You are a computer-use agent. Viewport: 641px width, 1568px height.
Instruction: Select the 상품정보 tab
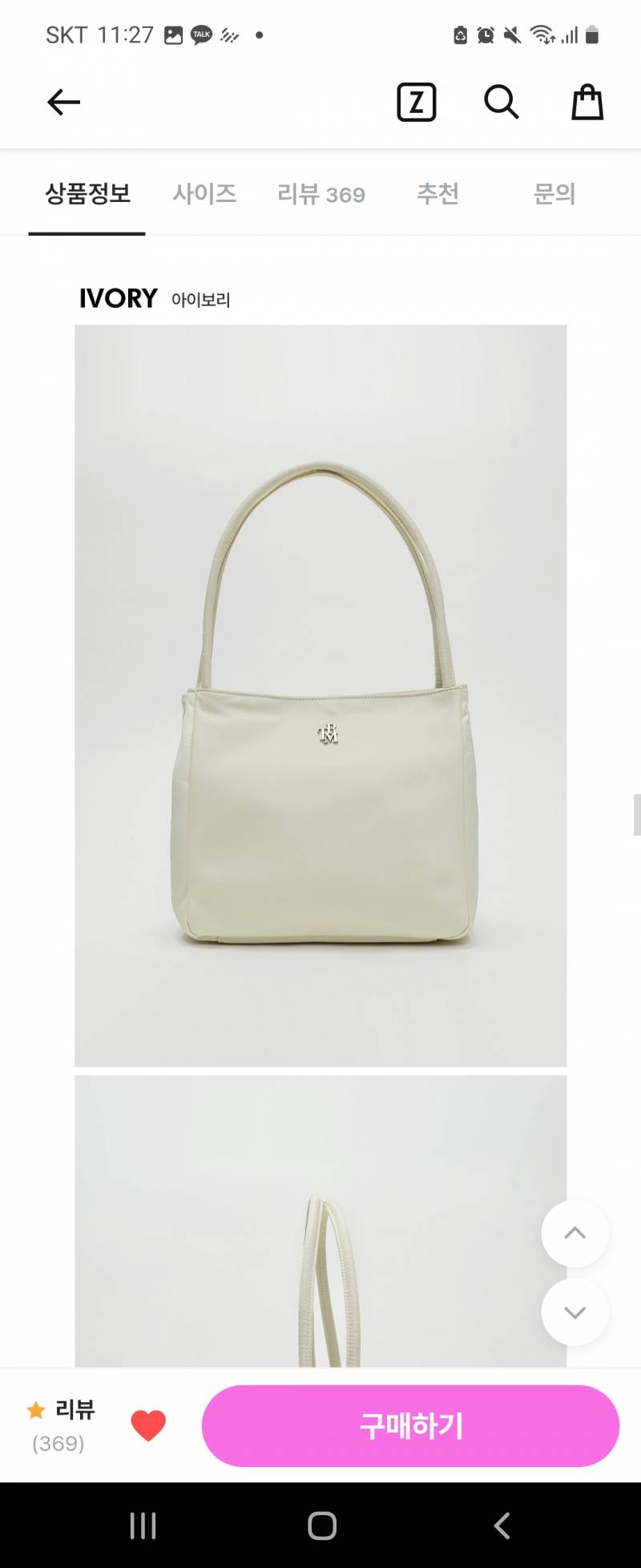[87, 194]
